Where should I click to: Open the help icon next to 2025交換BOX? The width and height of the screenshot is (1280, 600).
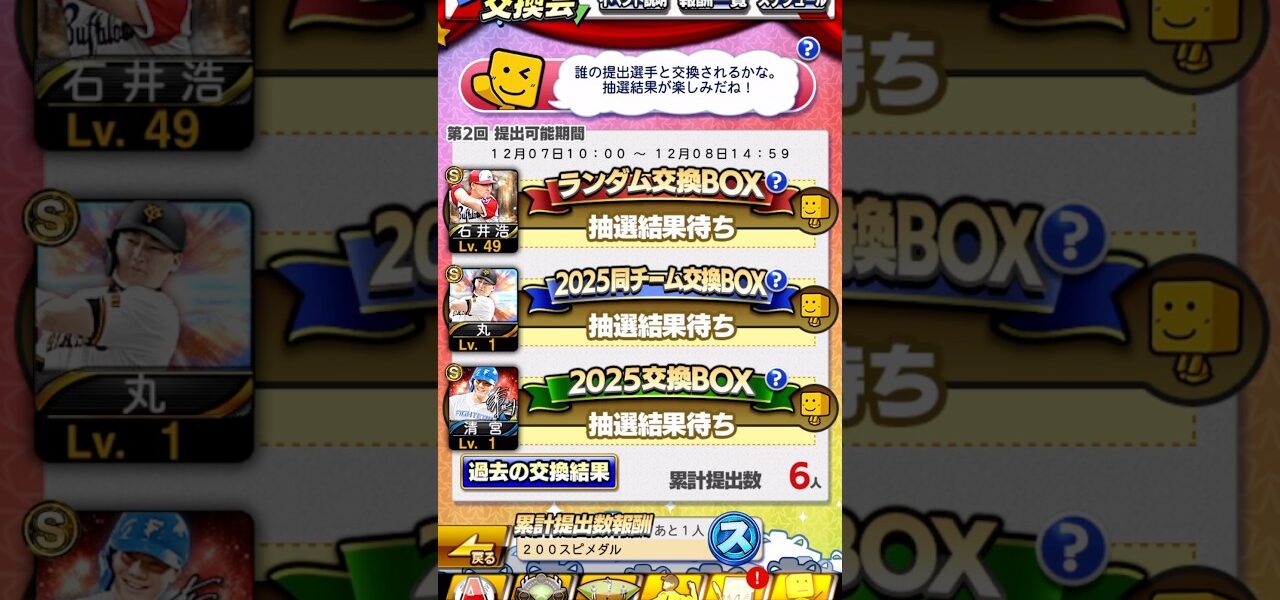click(x=776, y=379)
